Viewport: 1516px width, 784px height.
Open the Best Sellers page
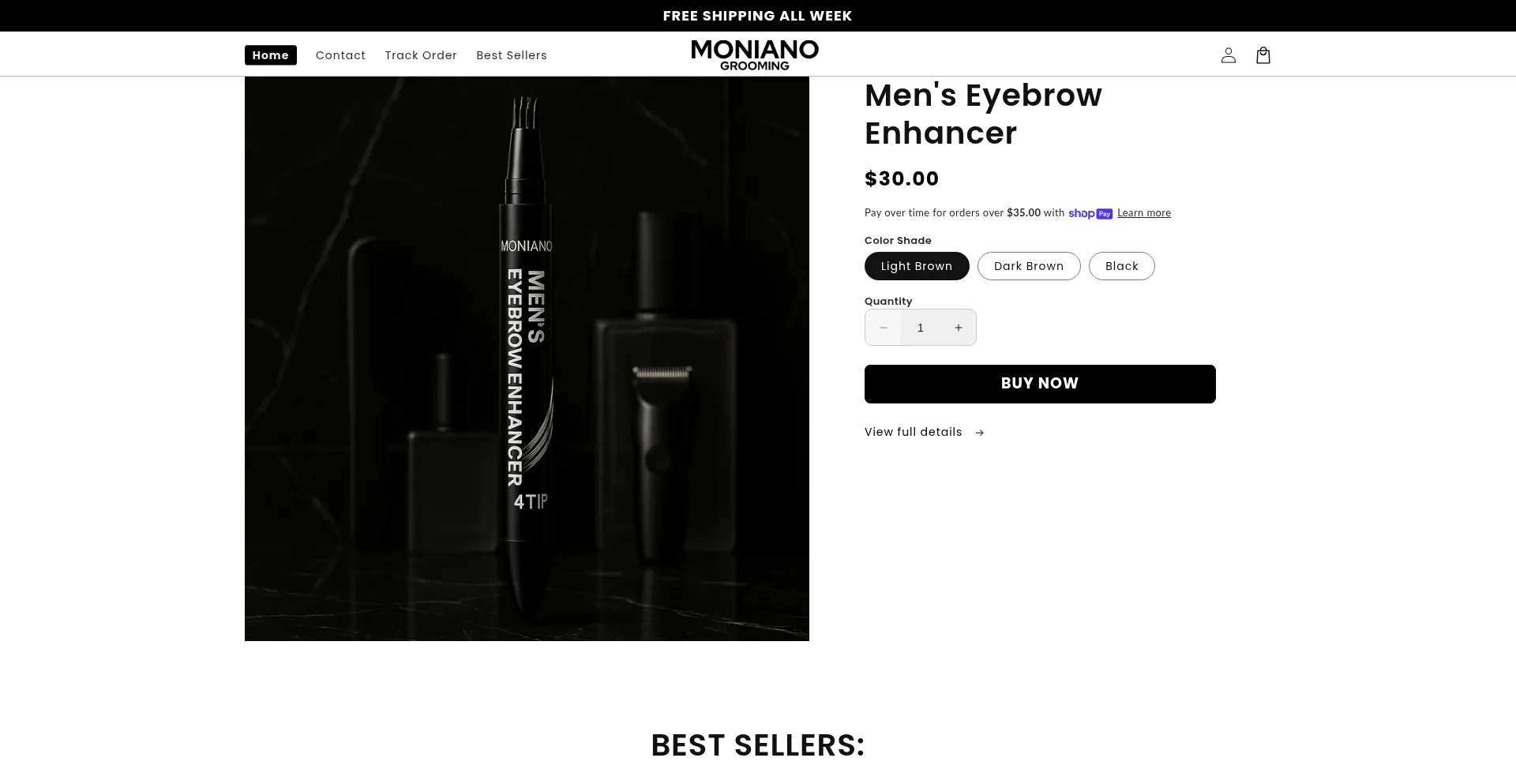[511, 55]
